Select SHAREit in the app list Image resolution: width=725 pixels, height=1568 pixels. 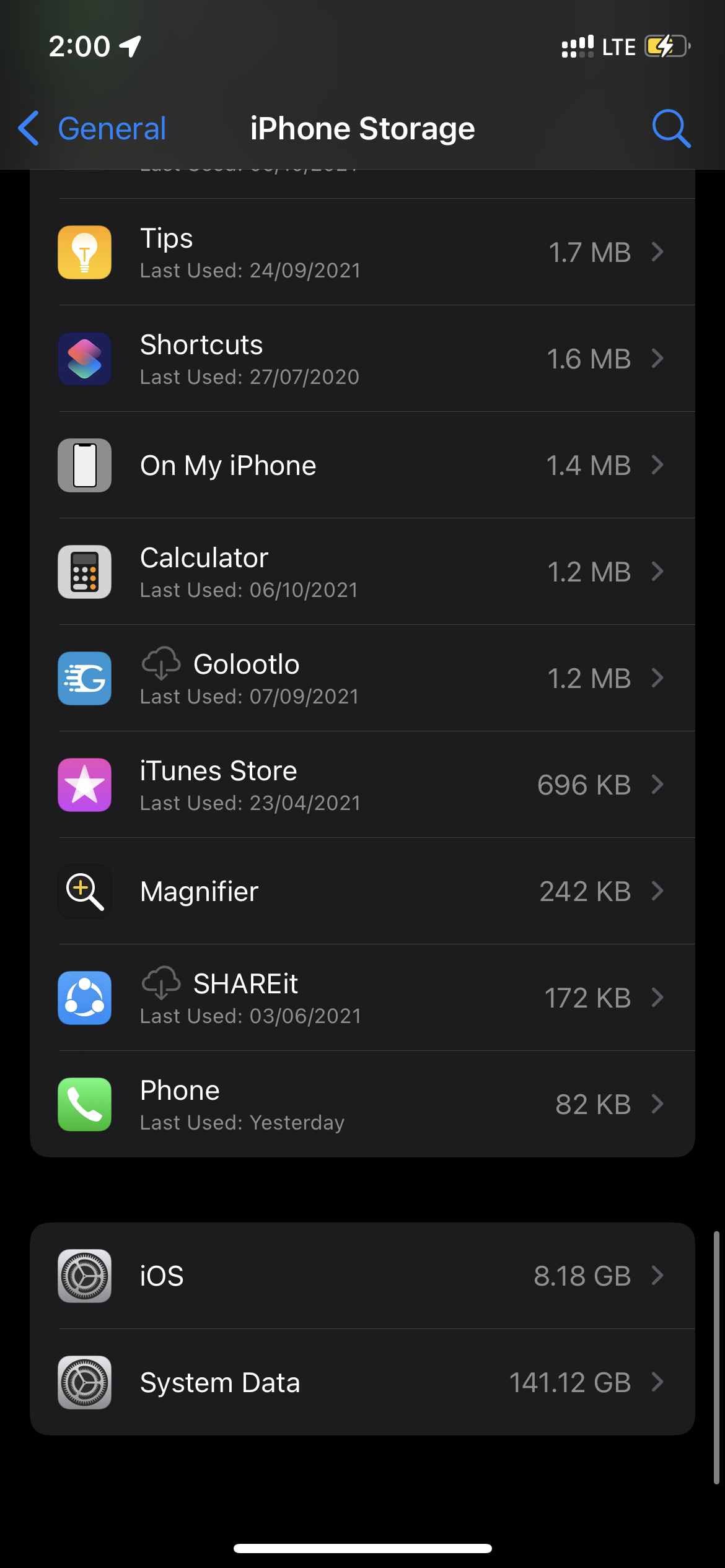(x=362, y=998)
